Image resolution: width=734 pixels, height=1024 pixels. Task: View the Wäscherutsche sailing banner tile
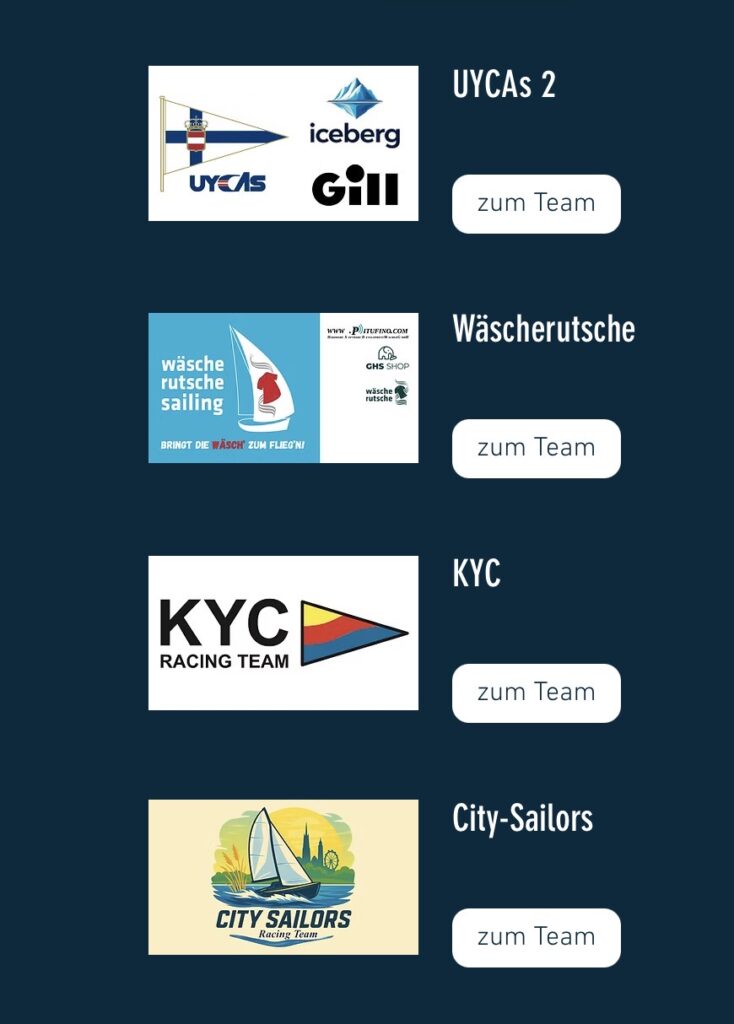[283, 388]
